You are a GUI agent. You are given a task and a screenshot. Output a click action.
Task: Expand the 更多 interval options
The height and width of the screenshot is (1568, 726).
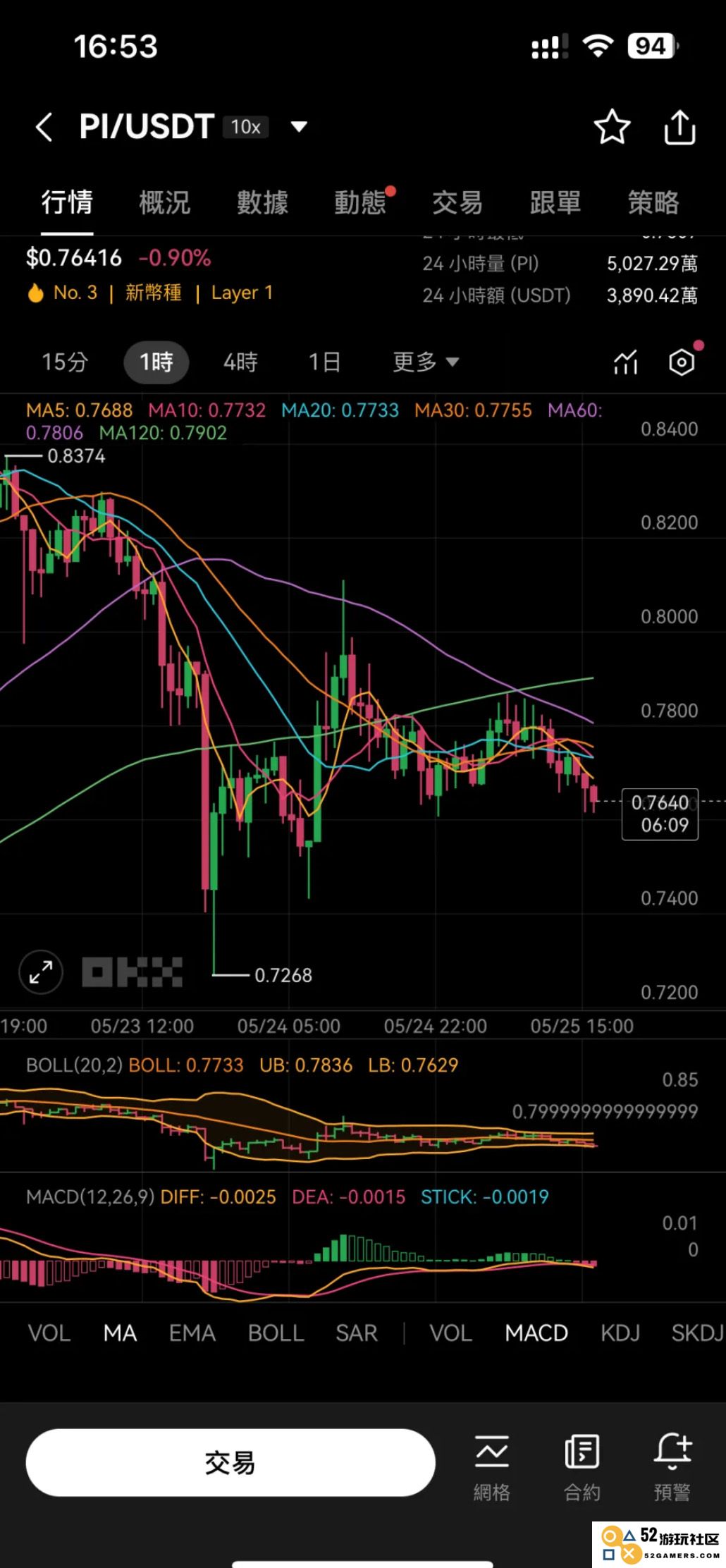point(425,362)
